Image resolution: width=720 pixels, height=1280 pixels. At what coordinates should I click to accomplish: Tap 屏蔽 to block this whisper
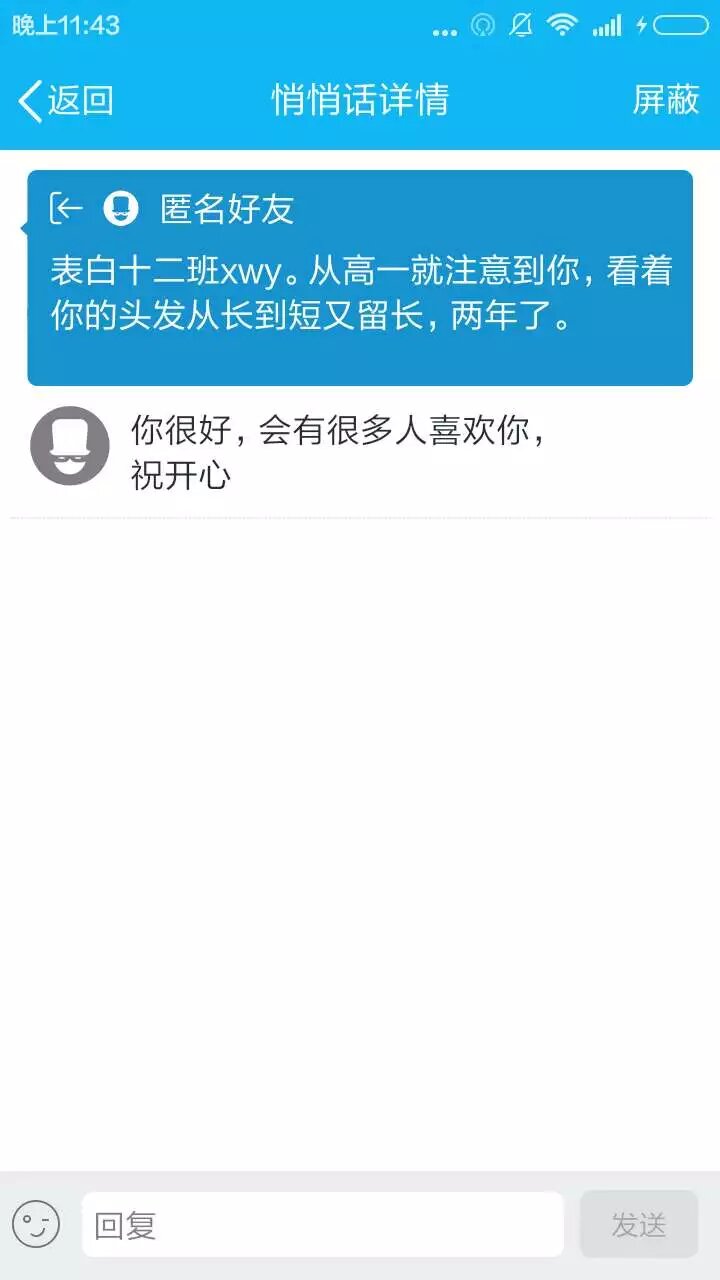pyautogui.click(x=665, y=100)
